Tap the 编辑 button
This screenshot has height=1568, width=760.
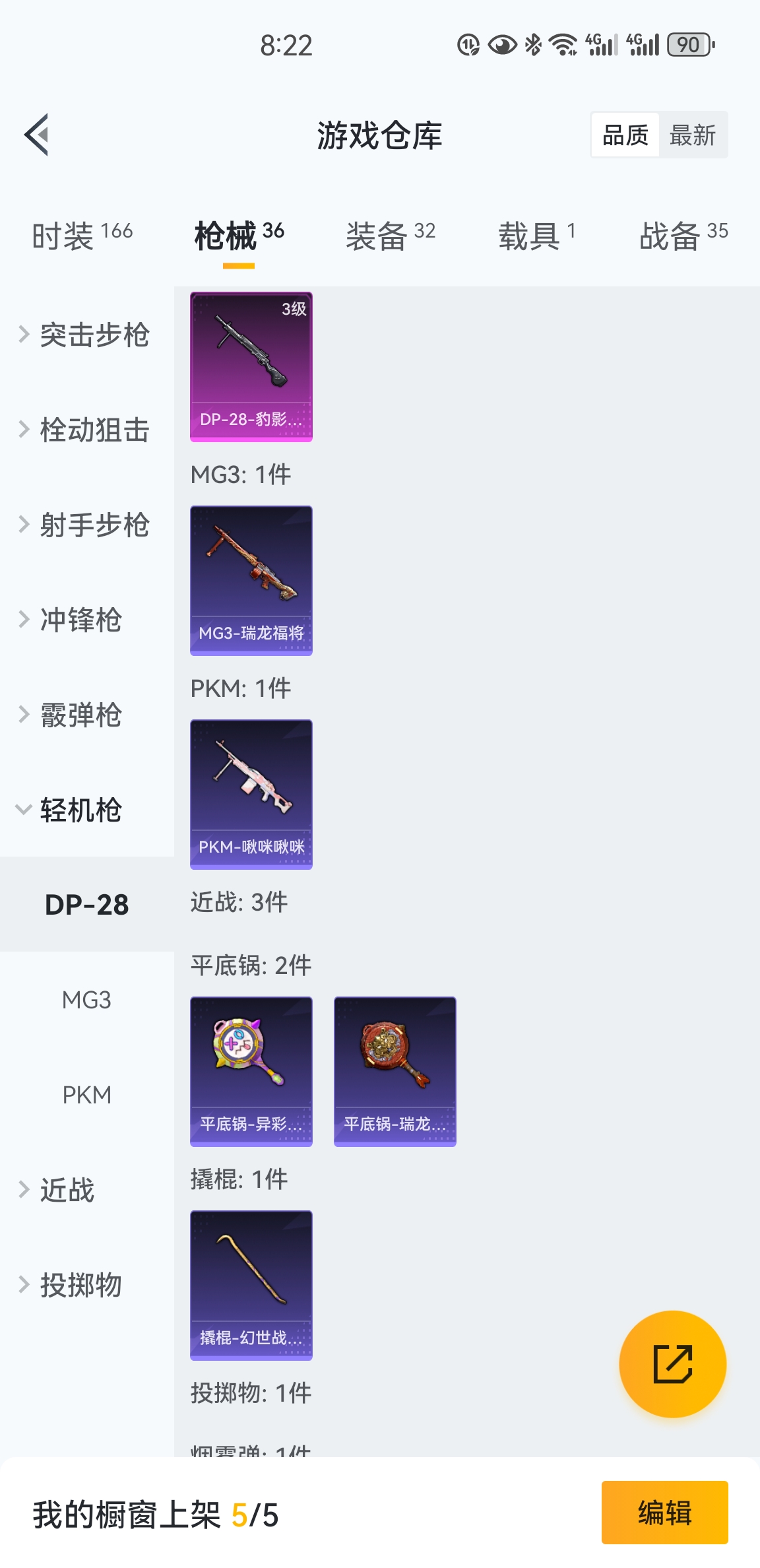664,1513
